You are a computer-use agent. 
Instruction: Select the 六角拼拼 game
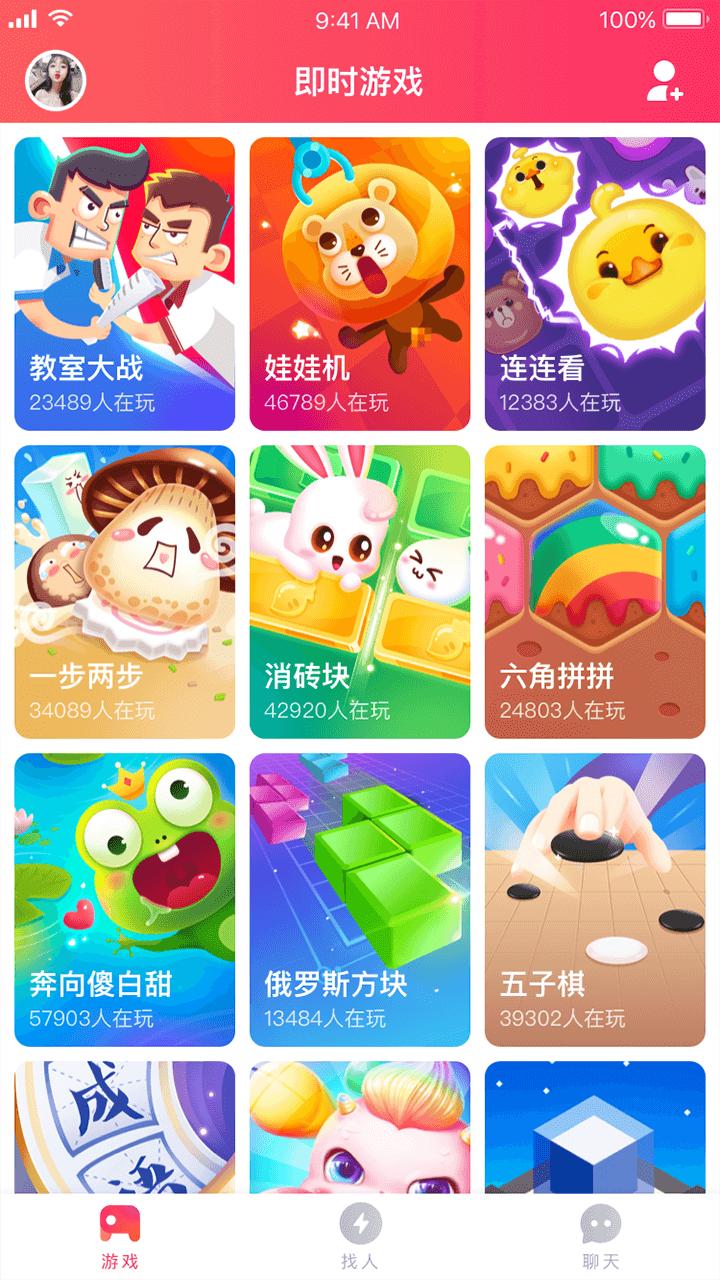(595, 592)
